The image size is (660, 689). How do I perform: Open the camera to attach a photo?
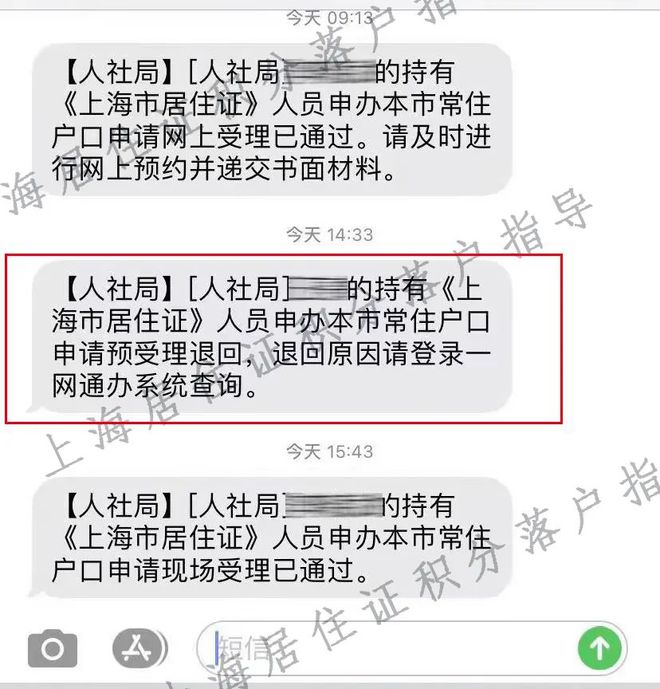point(52,650)
